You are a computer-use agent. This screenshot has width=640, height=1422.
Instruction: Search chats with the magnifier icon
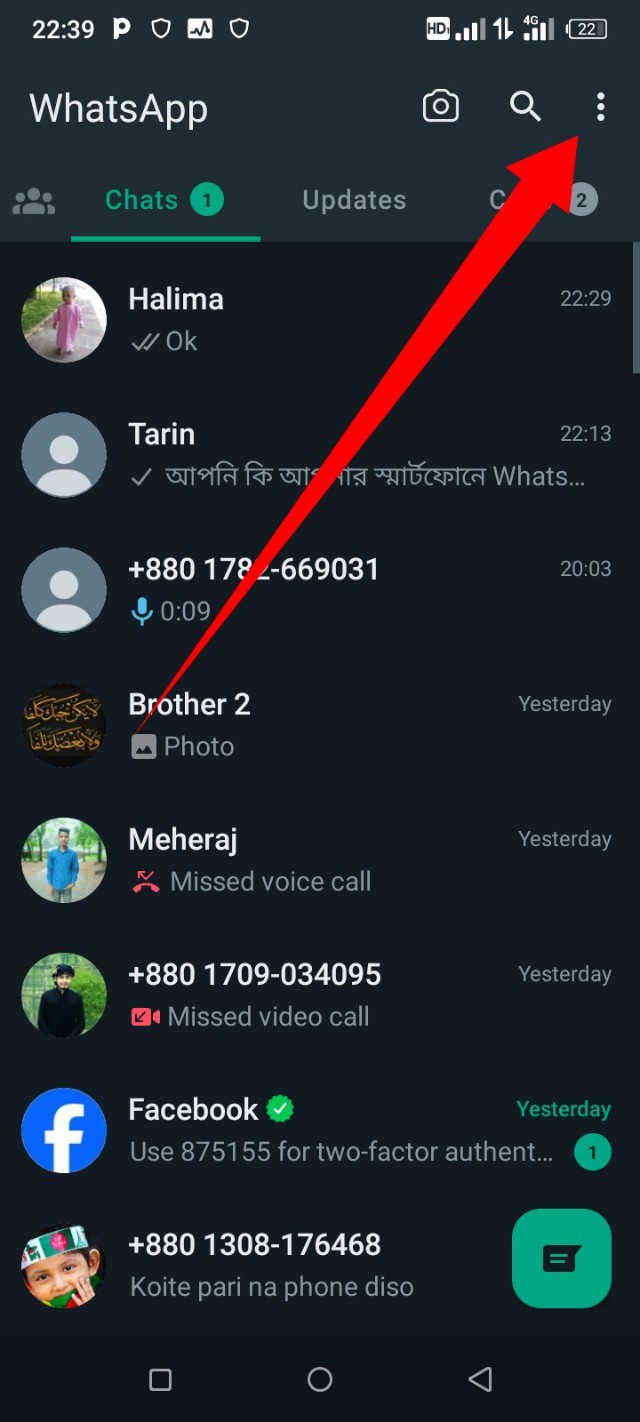(525, 106)
